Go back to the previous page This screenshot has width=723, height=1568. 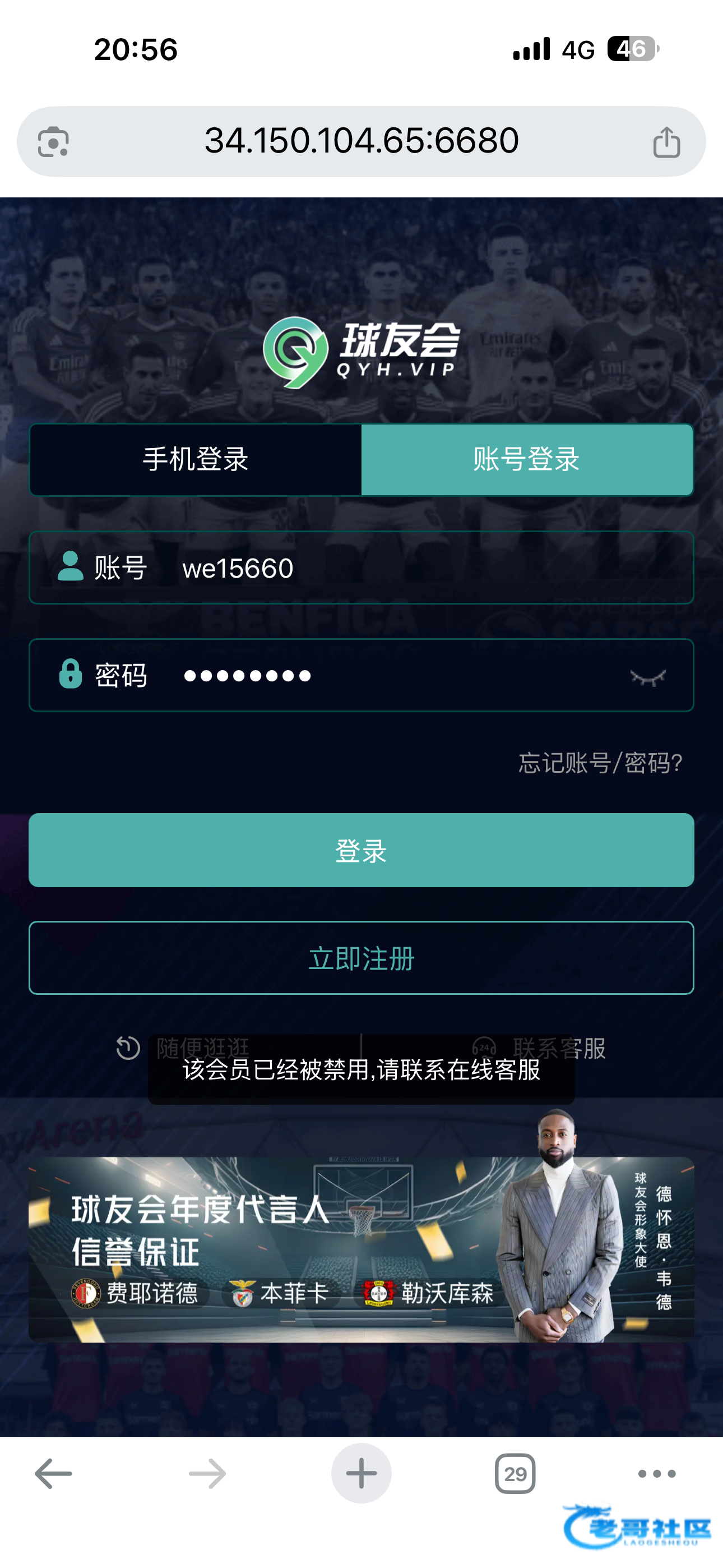[54, 1474]
